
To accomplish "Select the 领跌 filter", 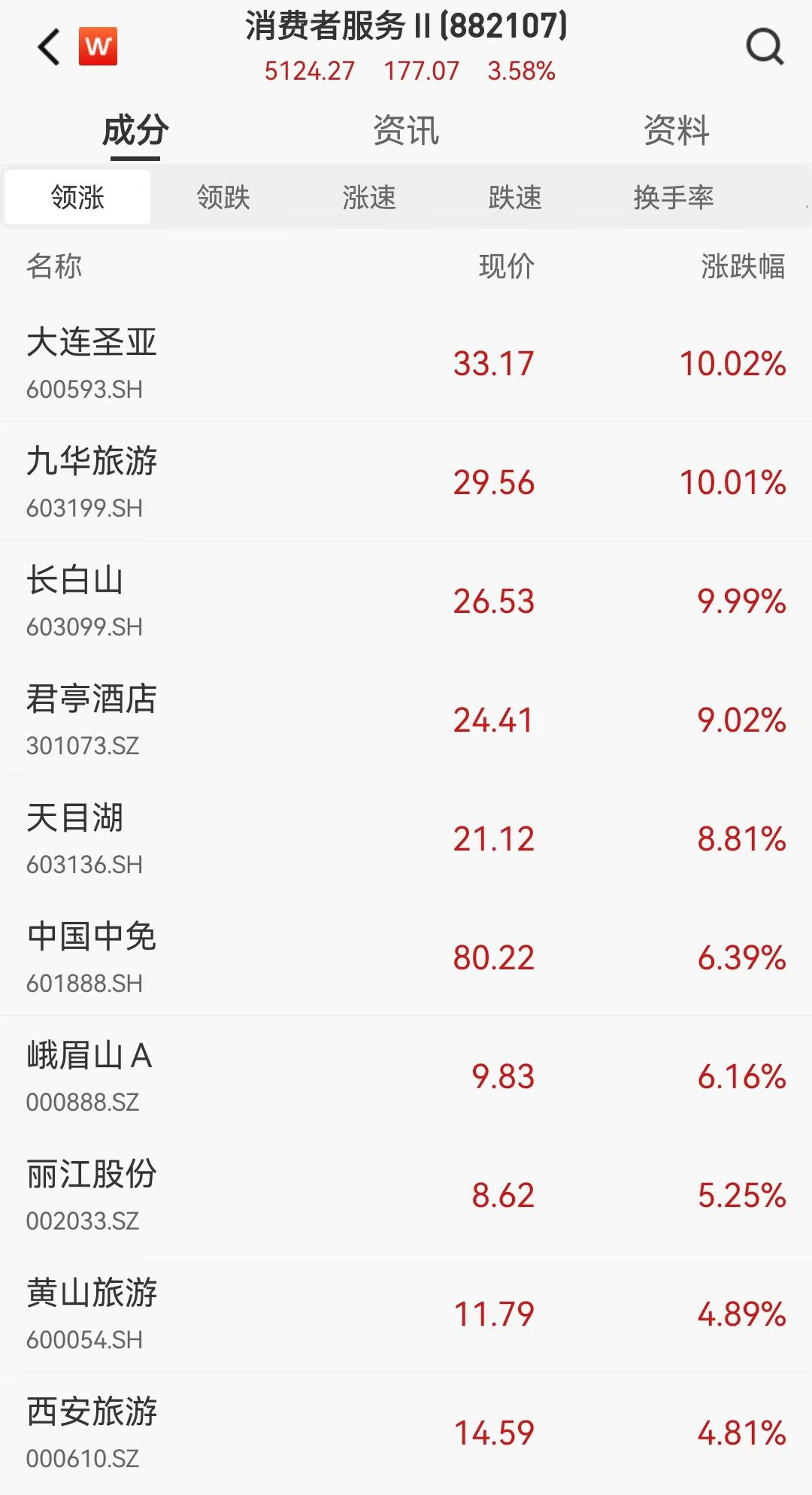I will [x=222, y=196].
